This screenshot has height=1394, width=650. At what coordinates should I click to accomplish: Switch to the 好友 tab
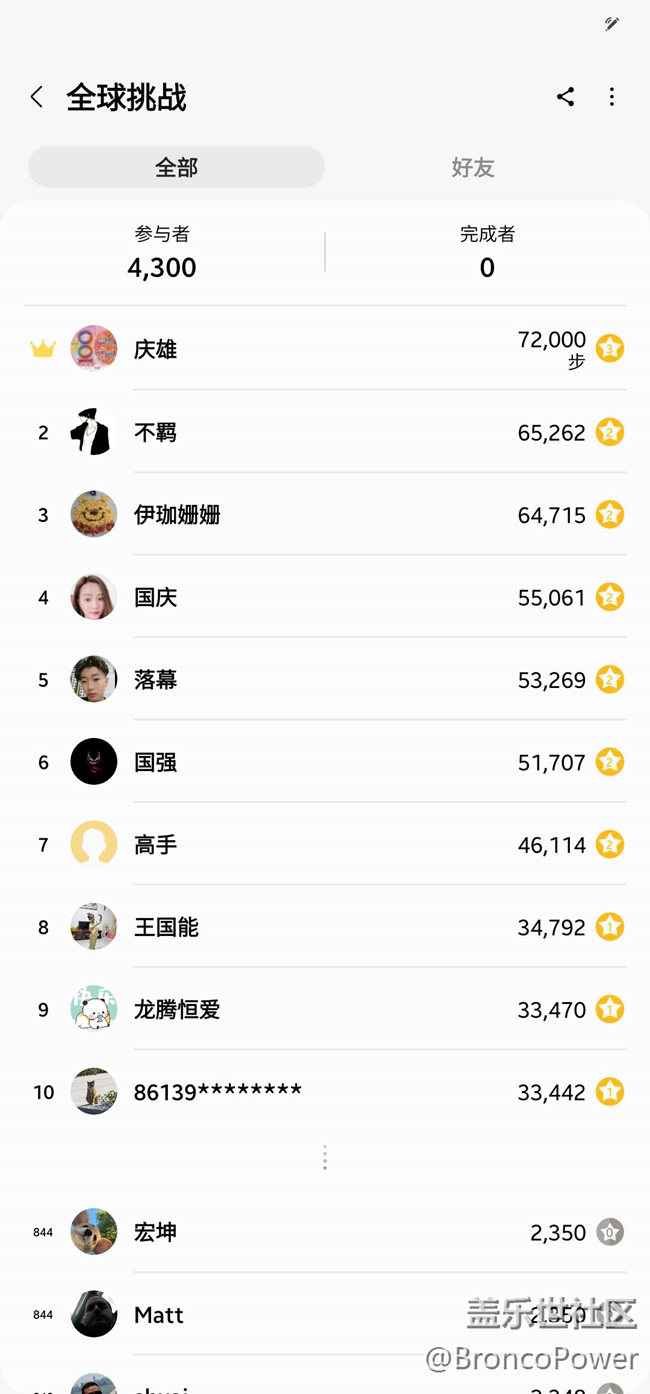click(x=473, y=167)
